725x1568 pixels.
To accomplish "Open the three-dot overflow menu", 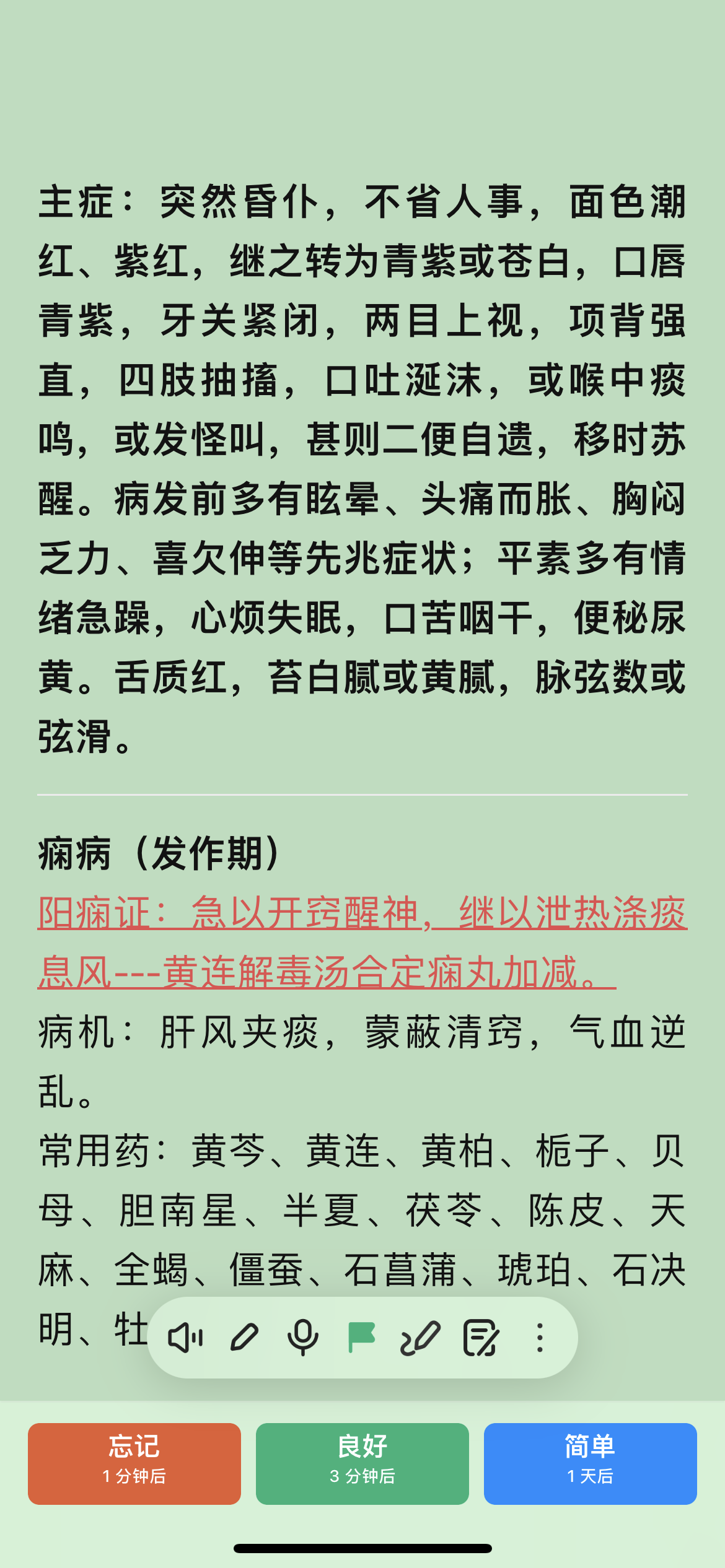I will coord(540,1338).
